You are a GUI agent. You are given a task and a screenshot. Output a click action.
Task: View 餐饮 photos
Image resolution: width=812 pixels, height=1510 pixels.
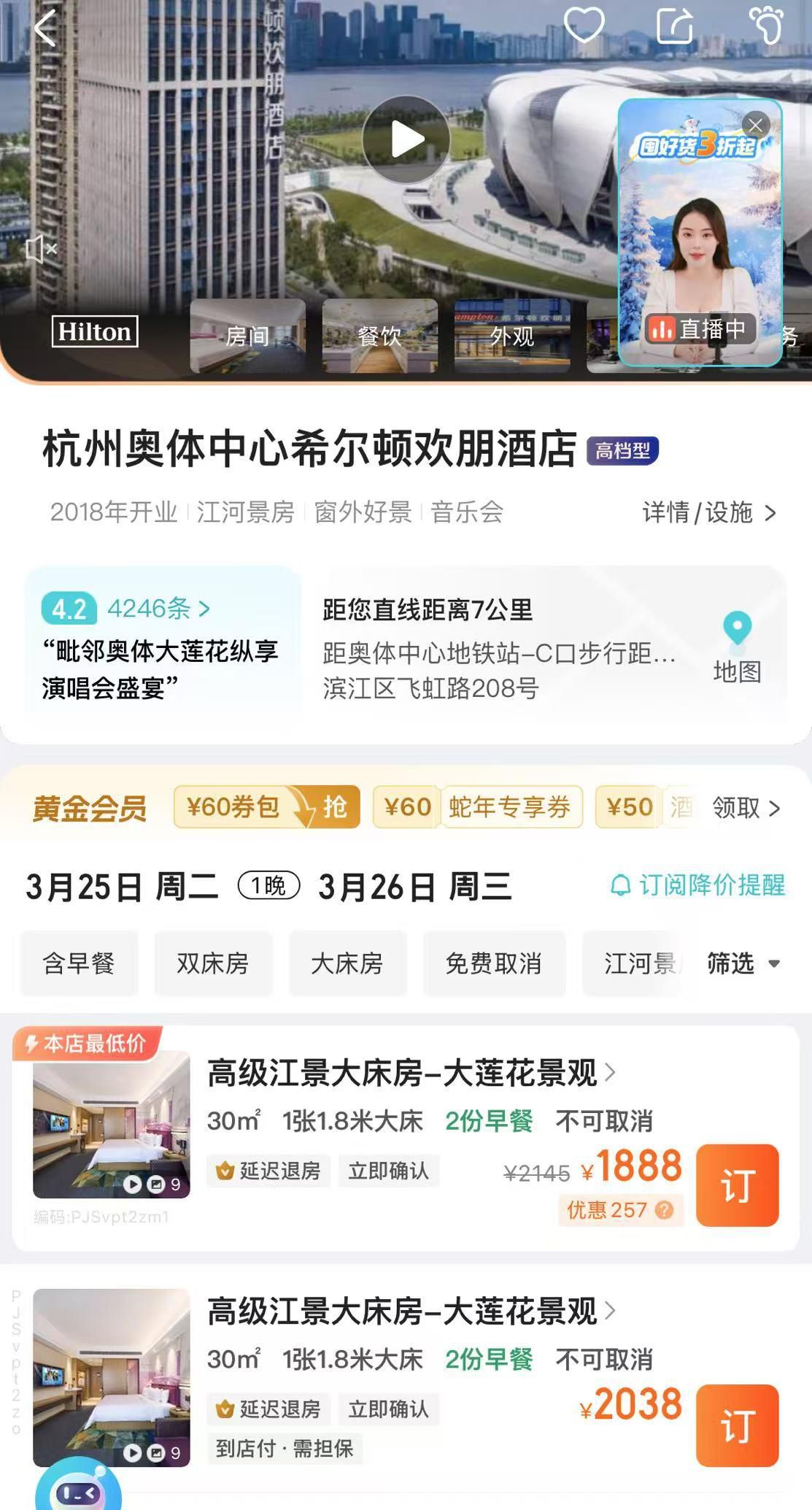click(x=379, y=336)
